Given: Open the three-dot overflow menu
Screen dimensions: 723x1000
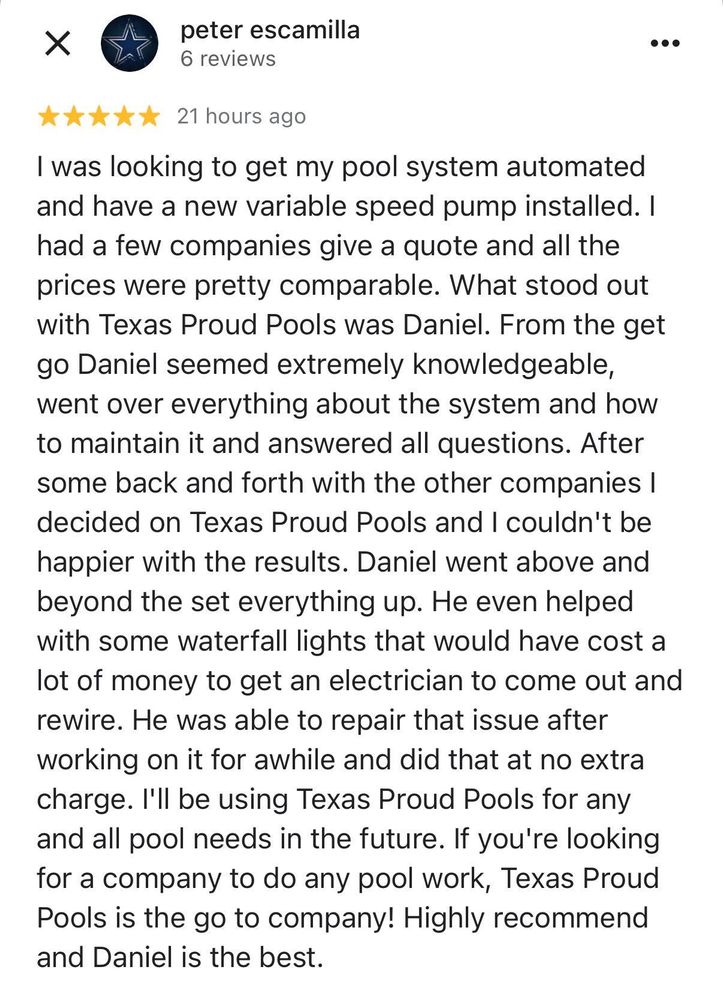Looking at the screenshot, I should pyautogui.click(x=665, y=44).
